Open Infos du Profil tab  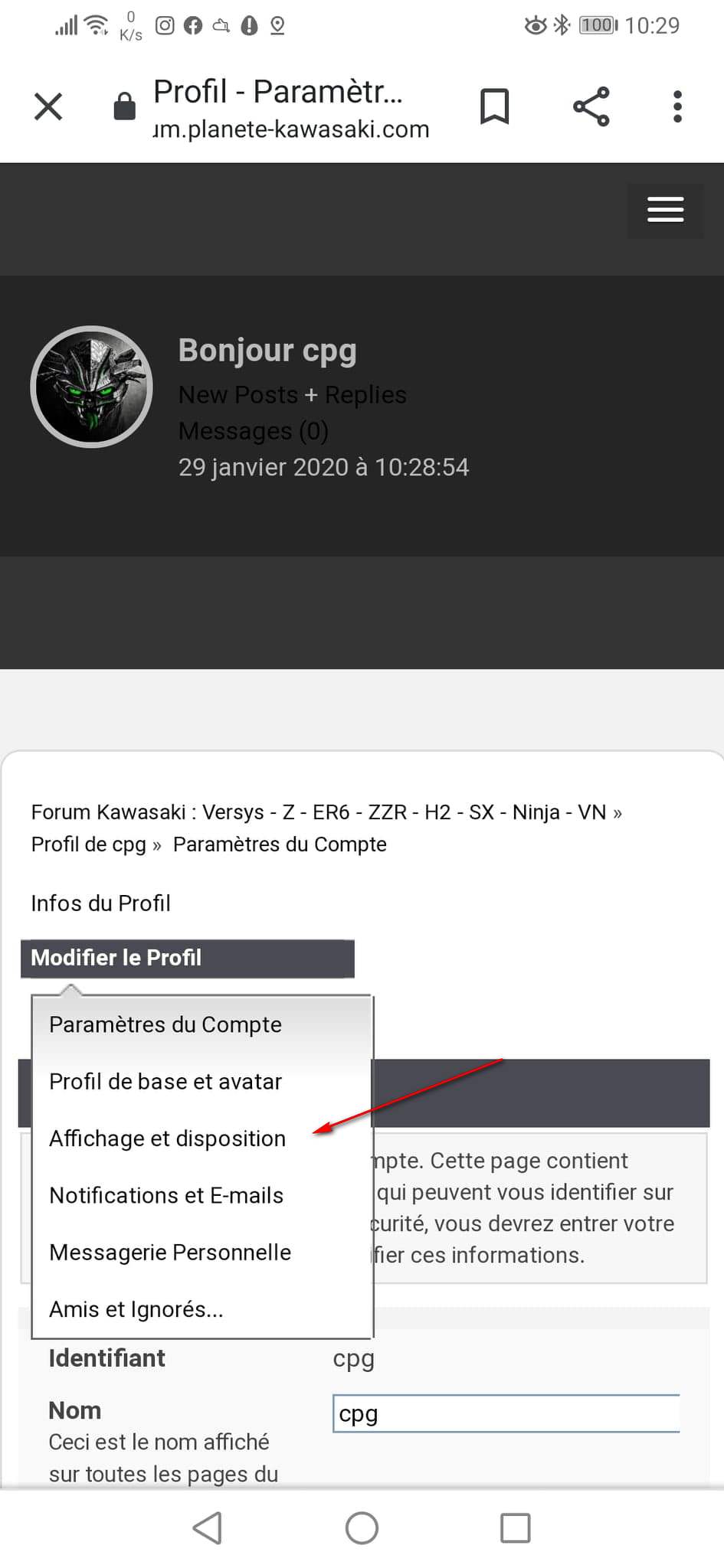point(100,903)
